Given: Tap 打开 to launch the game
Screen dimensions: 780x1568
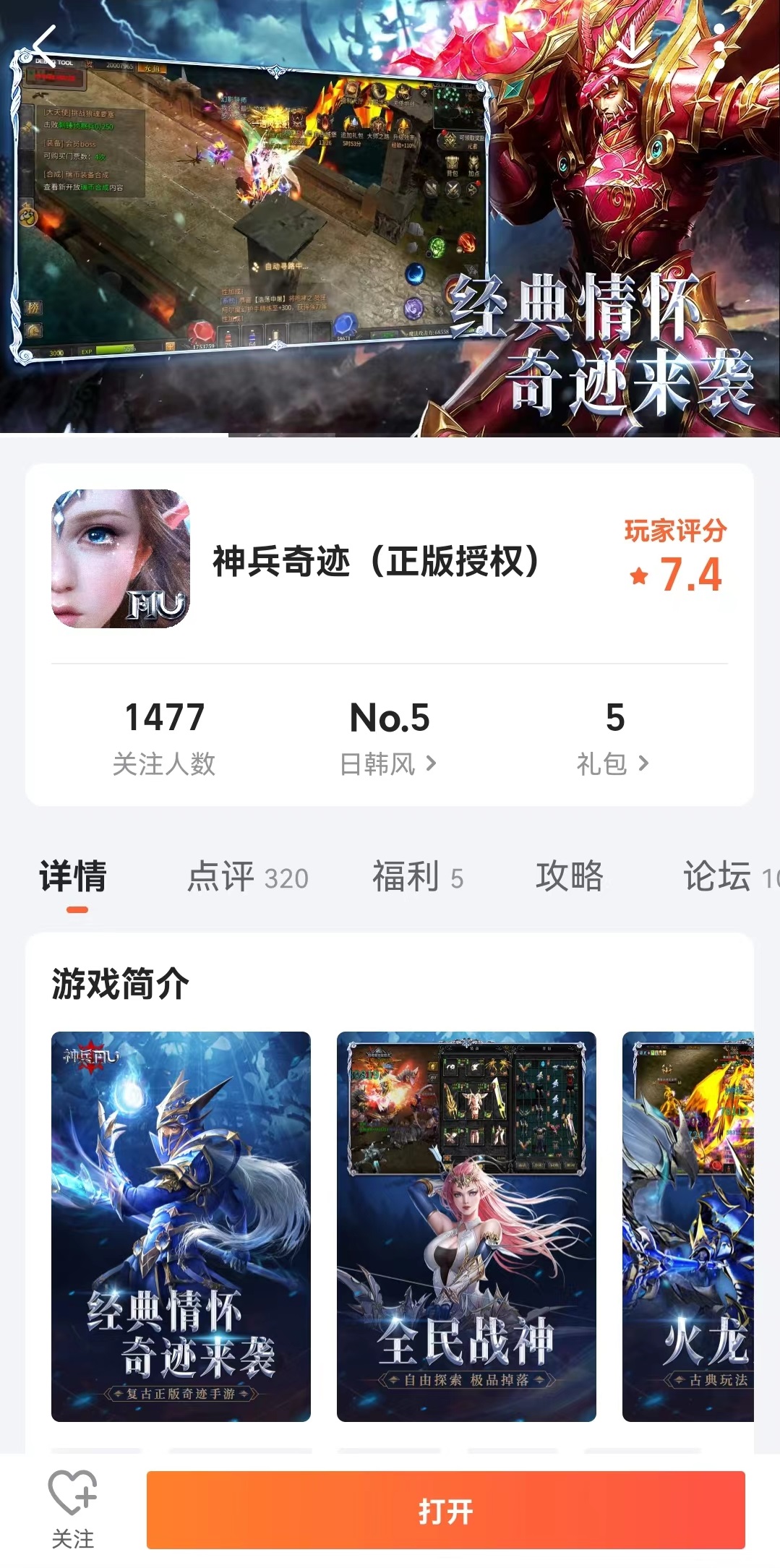Looking at the screenshot, I should click(x=445, y=1510).
